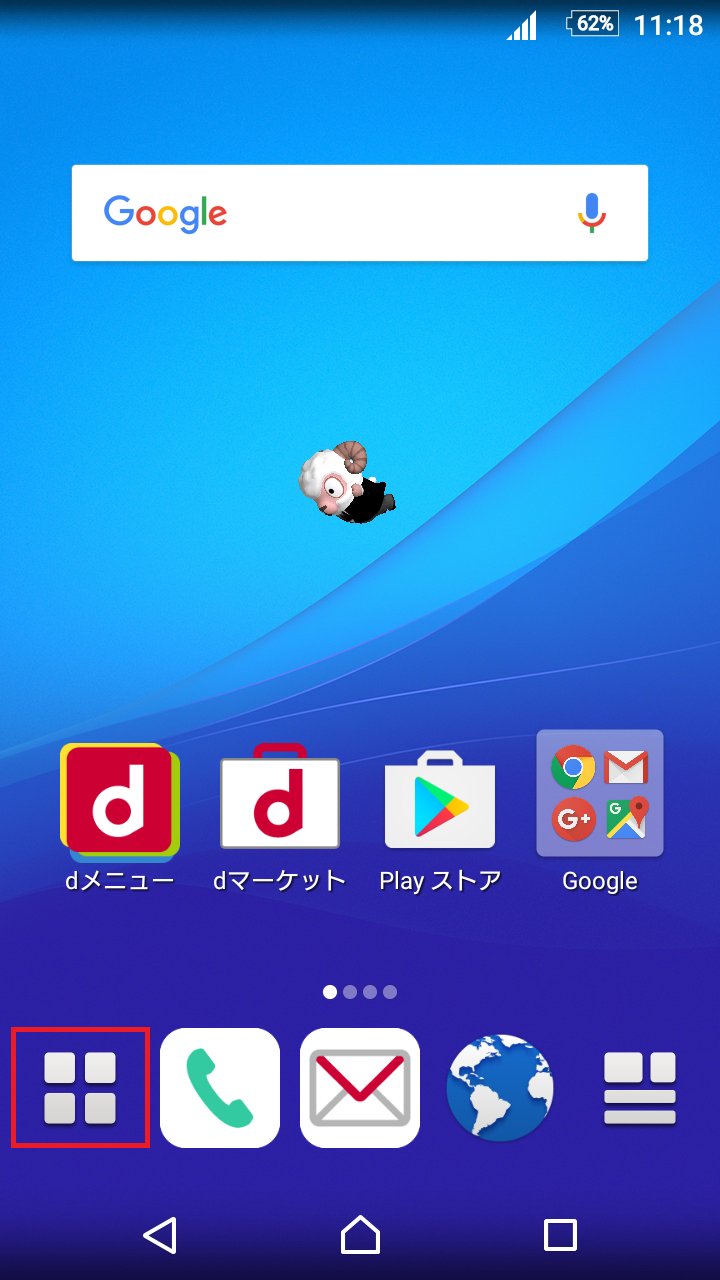Go to the second home page dot
Image resolution: width=720 pixels, height=1280 pixels.
point(350,992)
